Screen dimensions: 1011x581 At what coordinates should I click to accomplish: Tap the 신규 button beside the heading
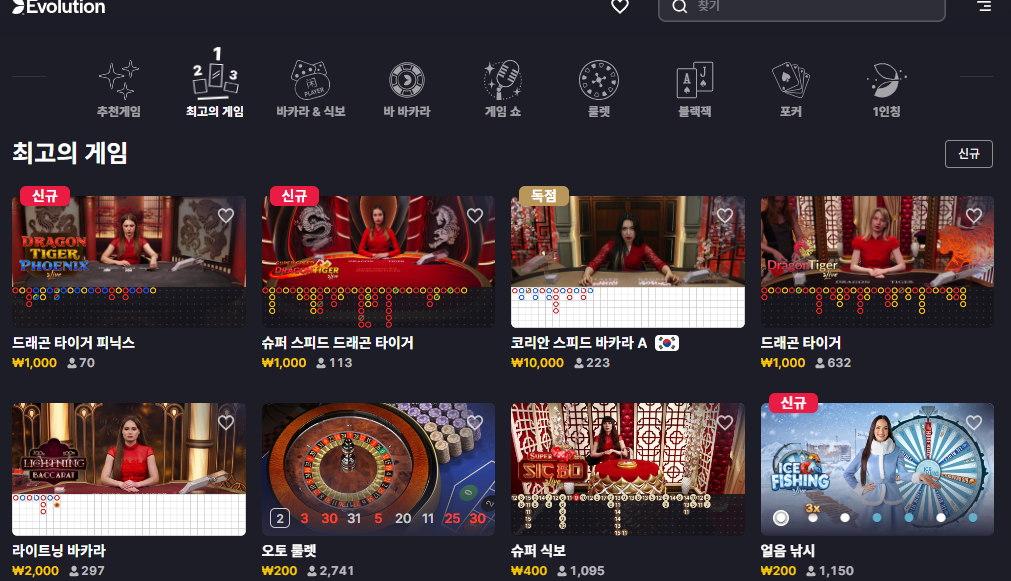968,153
